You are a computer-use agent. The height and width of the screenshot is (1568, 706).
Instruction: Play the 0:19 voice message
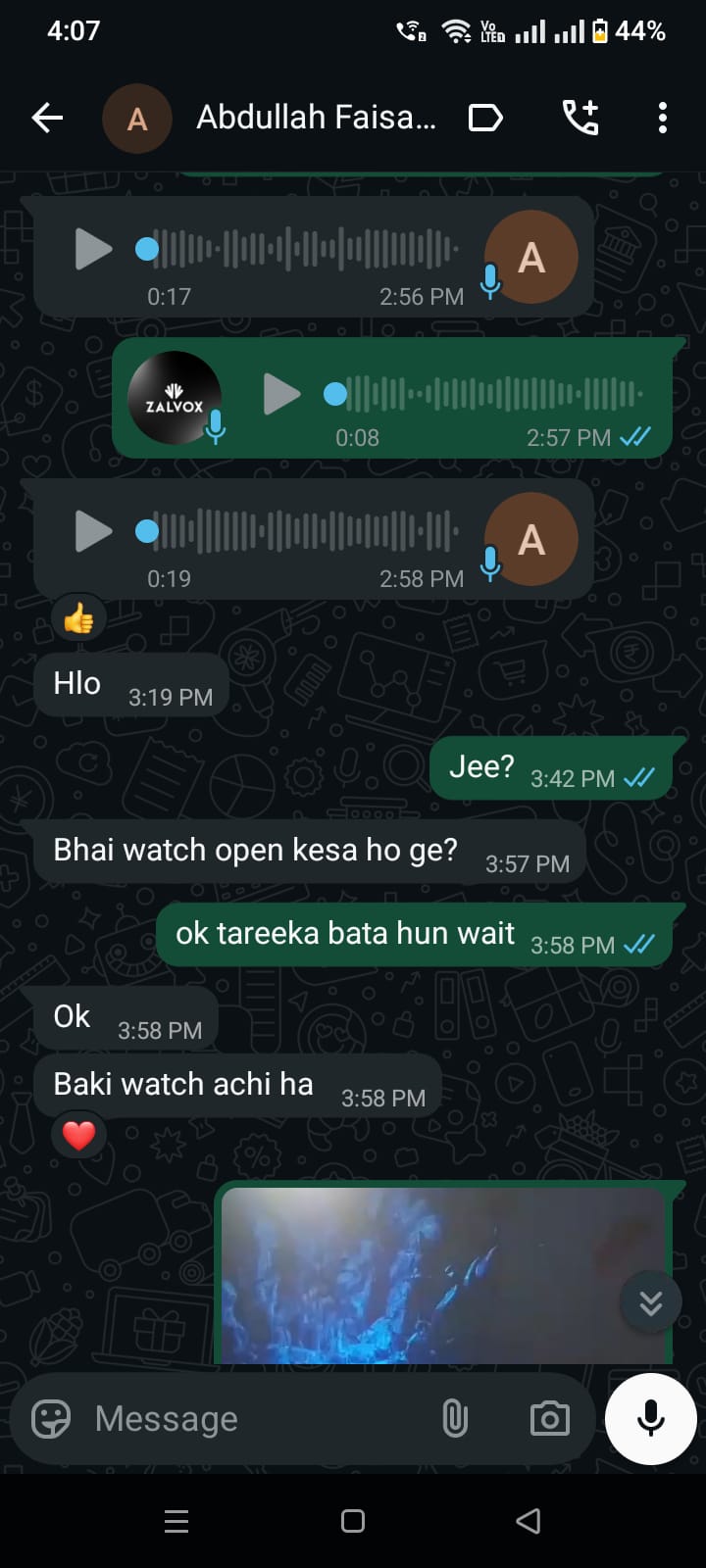click(x=93, y=531)
